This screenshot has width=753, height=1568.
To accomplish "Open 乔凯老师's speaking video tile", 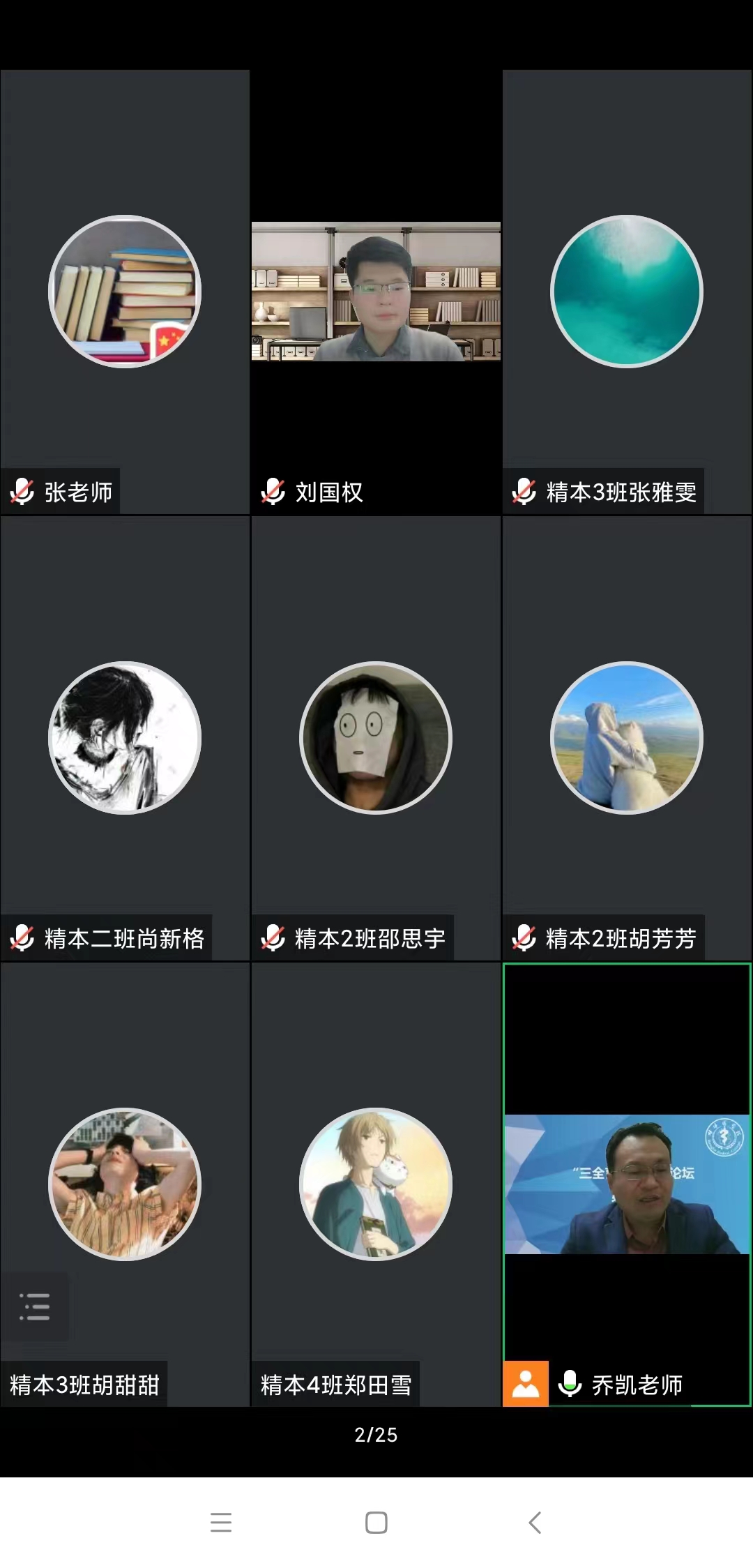I will click(626, 1184).
